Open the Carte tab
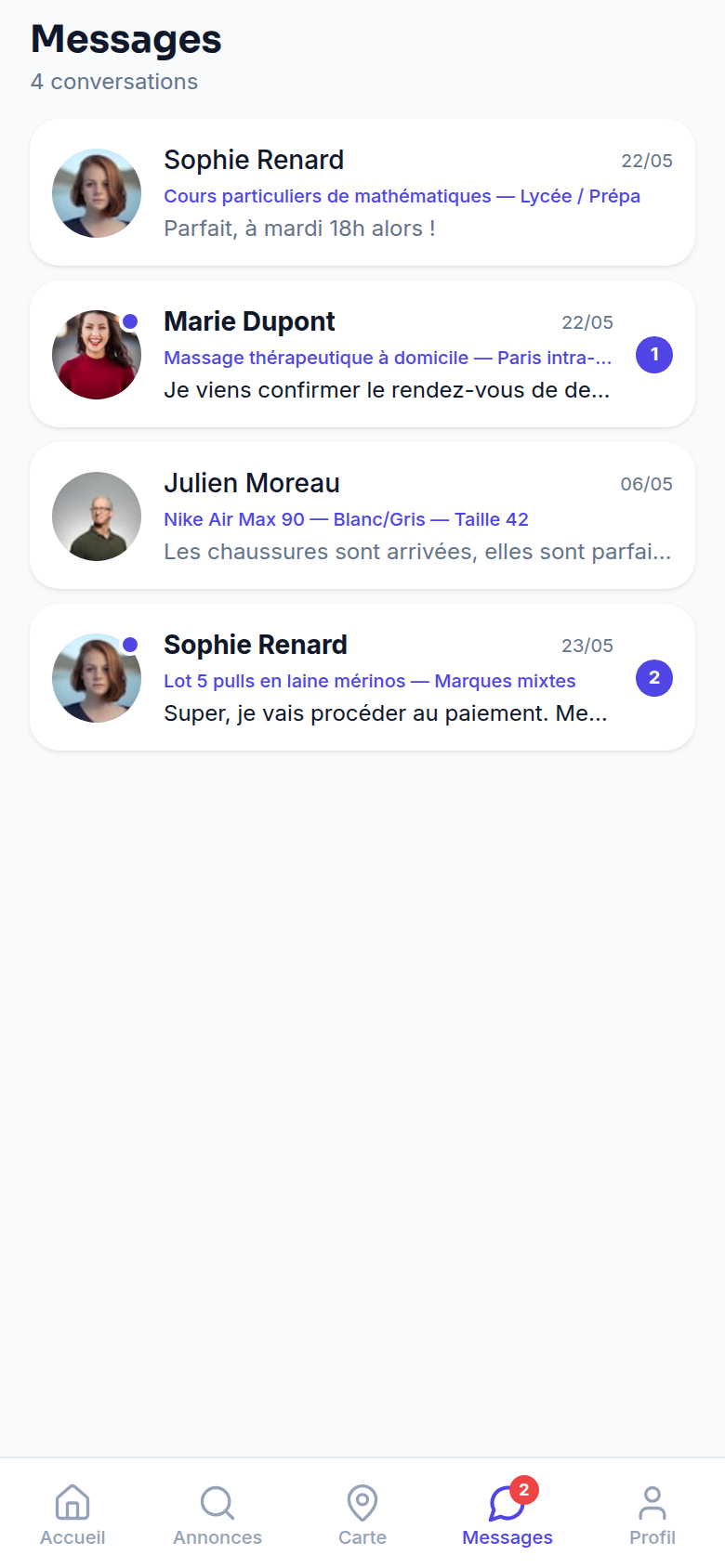 point(362,1514)
